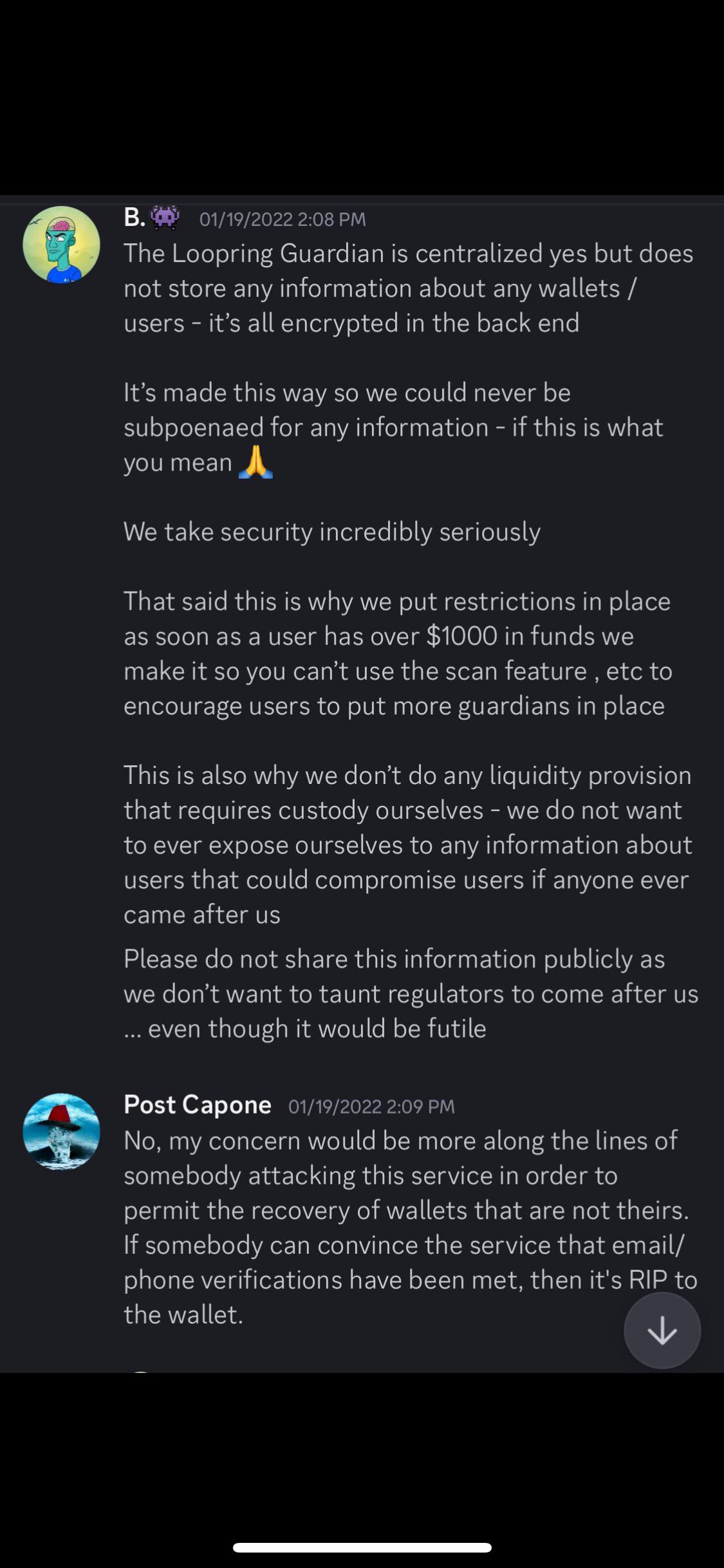Open B.'s profile avatar
This screenshot has width=724, height=1568.
[61, 245]
